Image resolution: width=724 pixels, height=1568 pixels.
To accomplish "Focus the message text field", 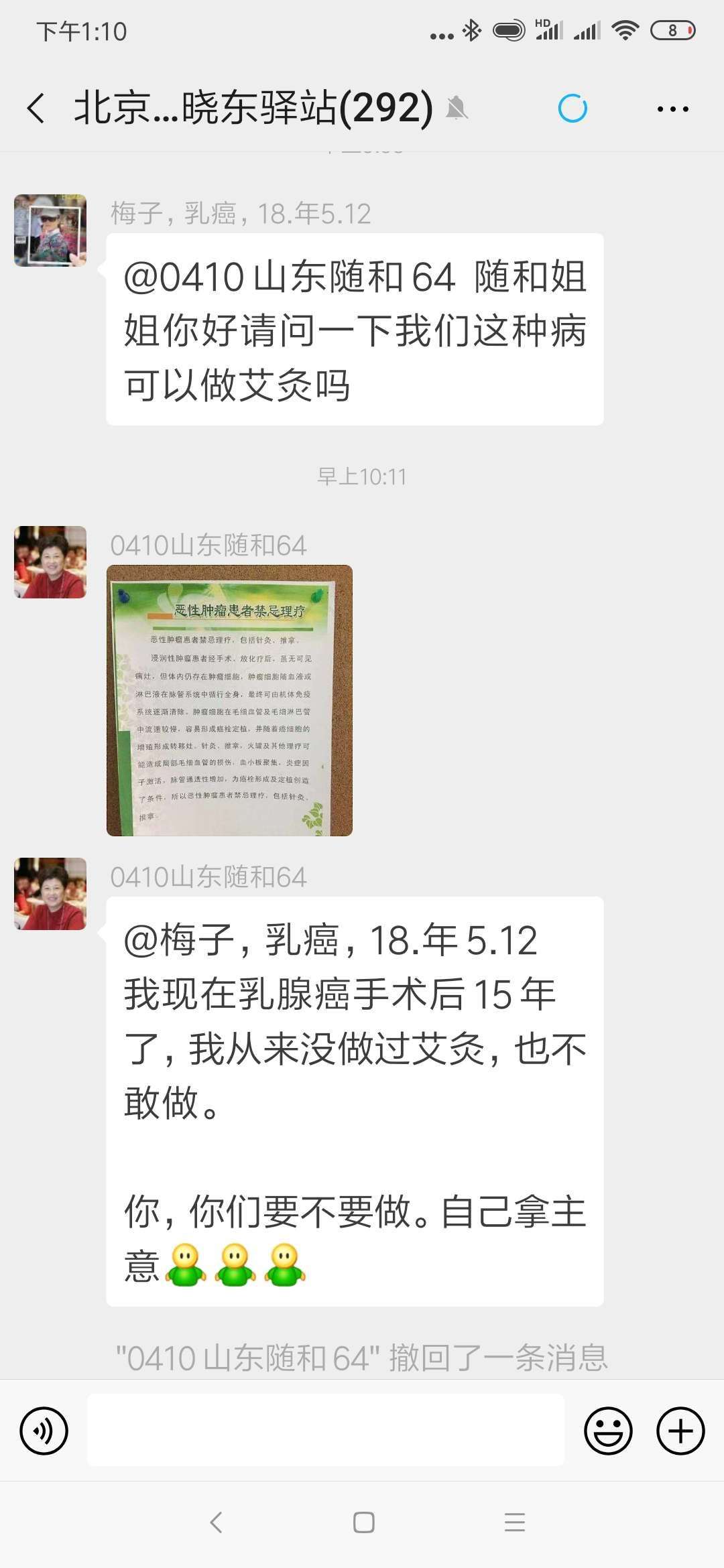I will click(326, 1429).
